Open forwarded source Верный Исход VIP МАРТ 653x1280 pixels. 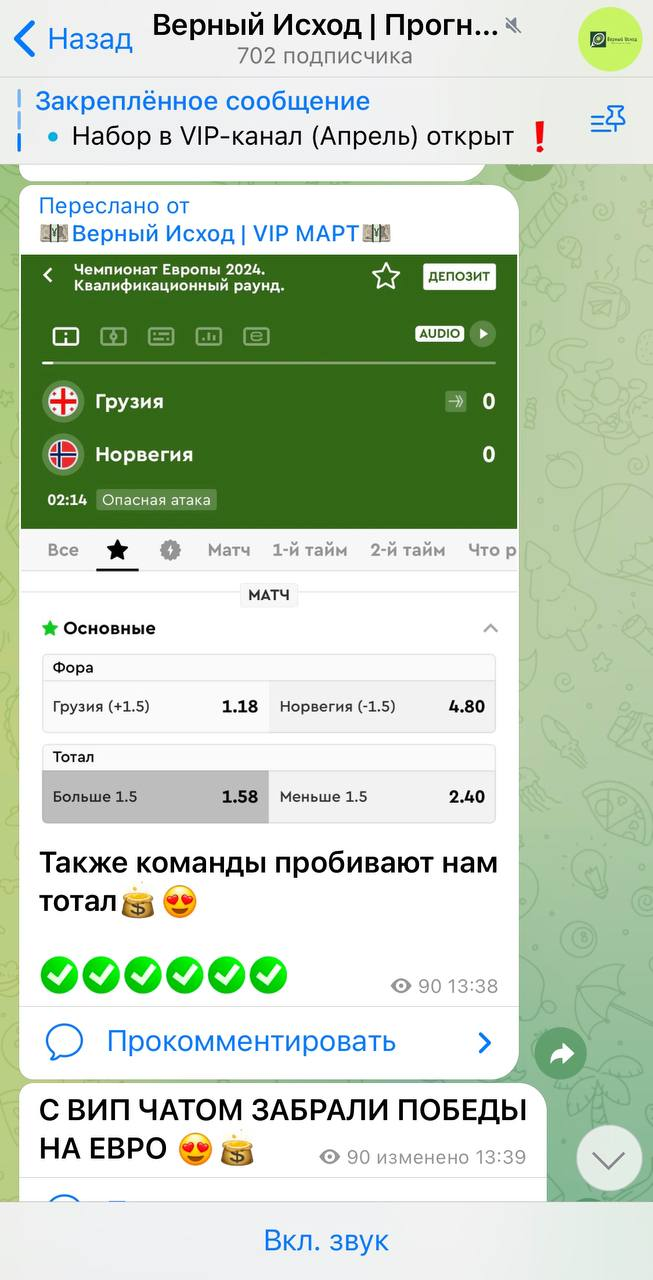pyautogui.click(x=214, y=234)
